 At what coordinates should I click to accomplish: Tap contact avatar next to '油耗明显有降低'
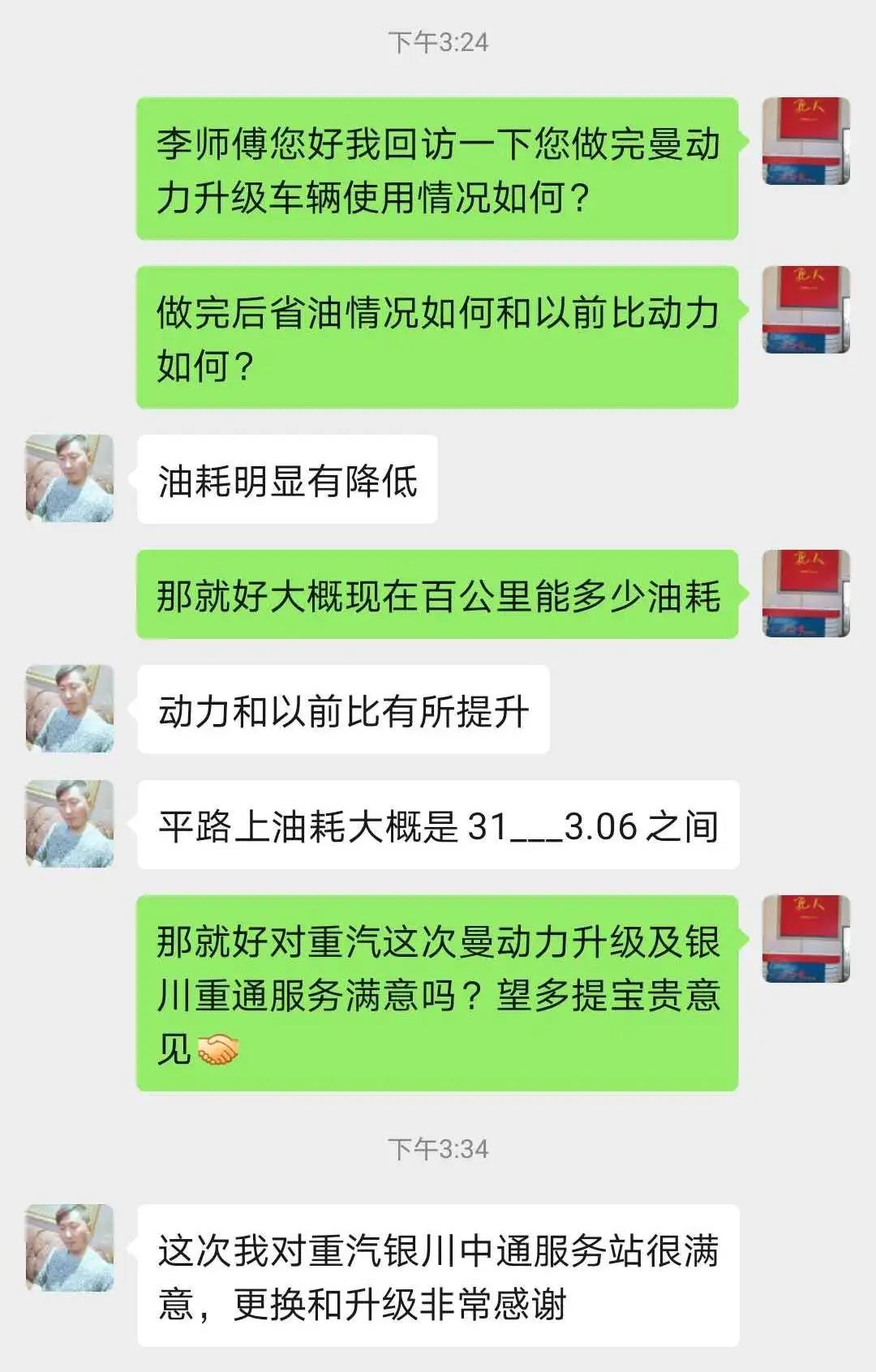[70, 478]
